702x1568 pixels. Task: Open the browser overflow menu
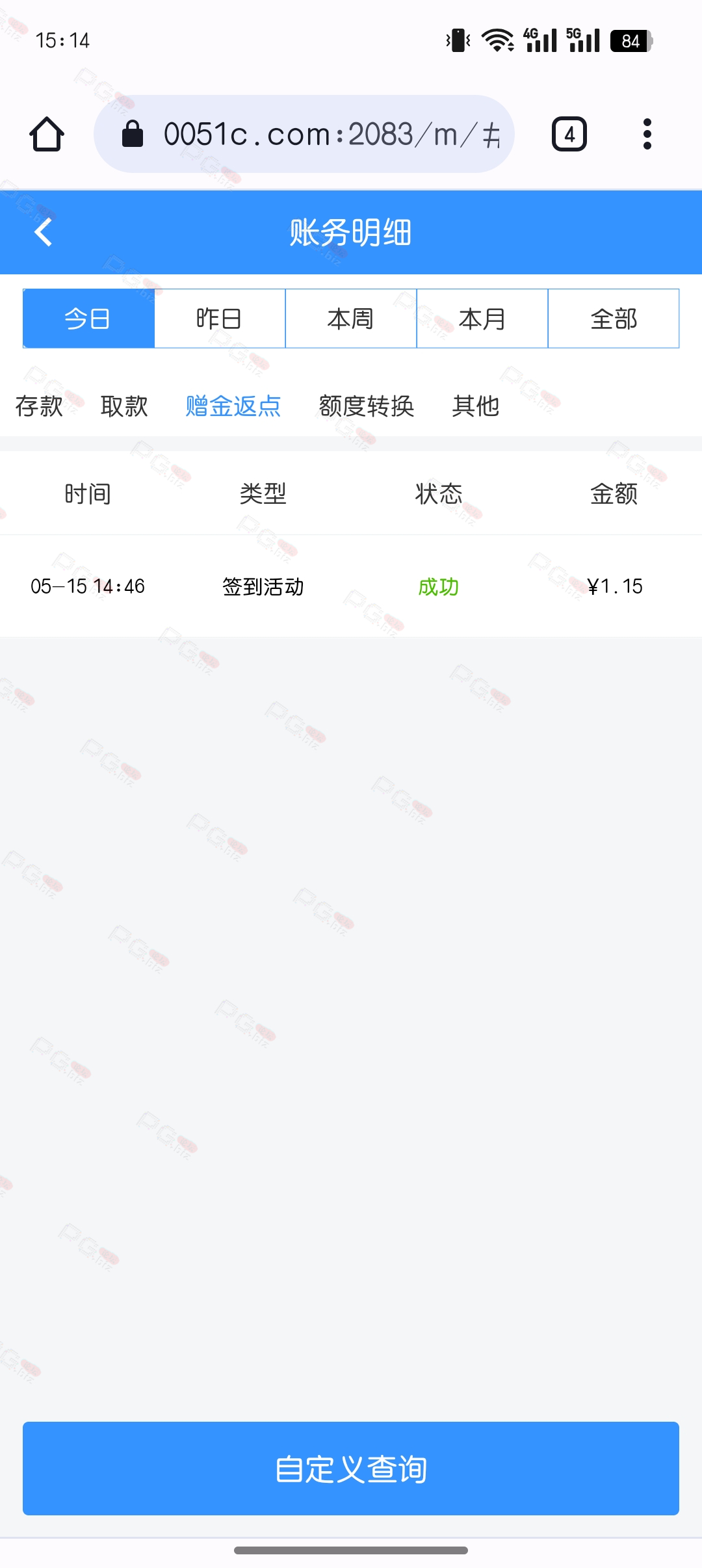pos(647,134)
